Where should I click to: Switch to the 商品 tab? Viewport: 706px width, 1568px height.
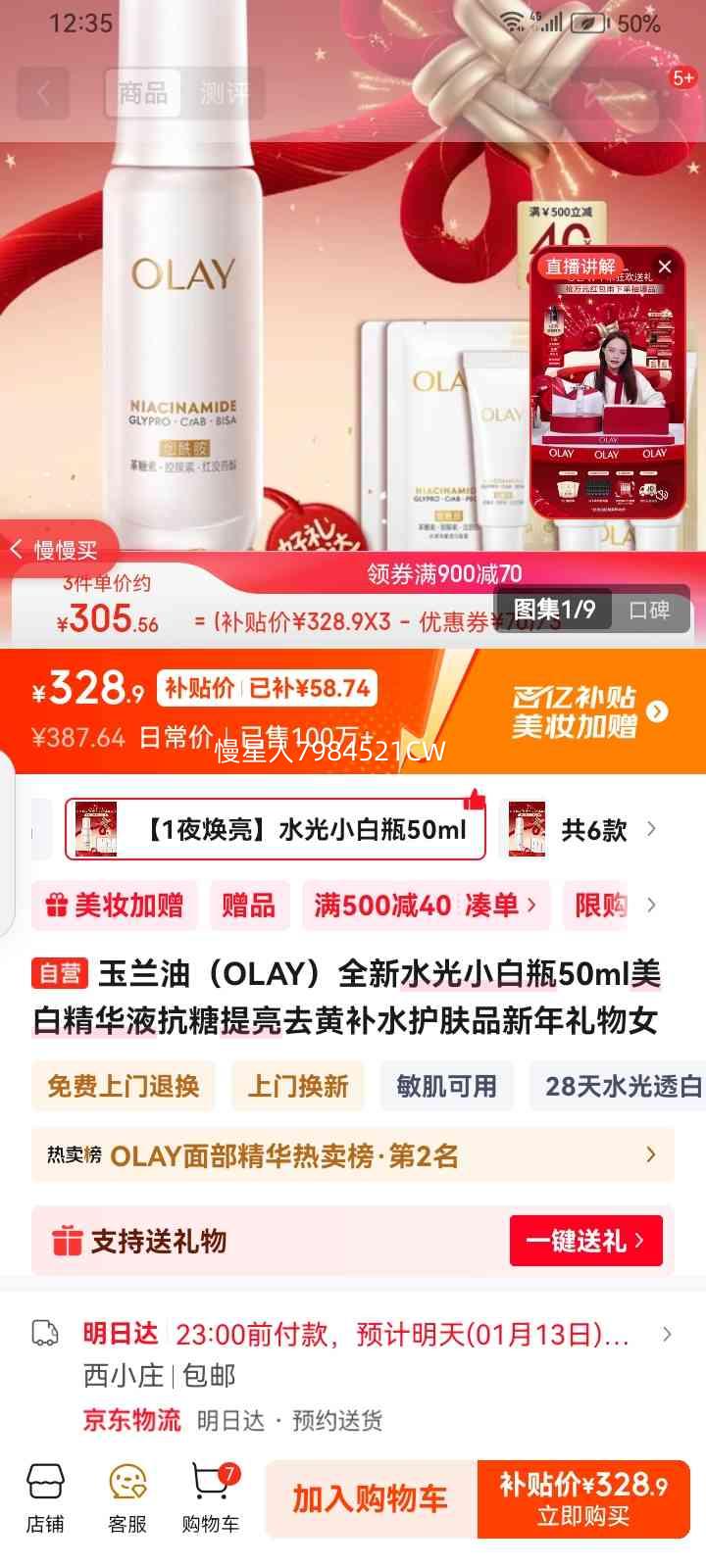(143, 94)
